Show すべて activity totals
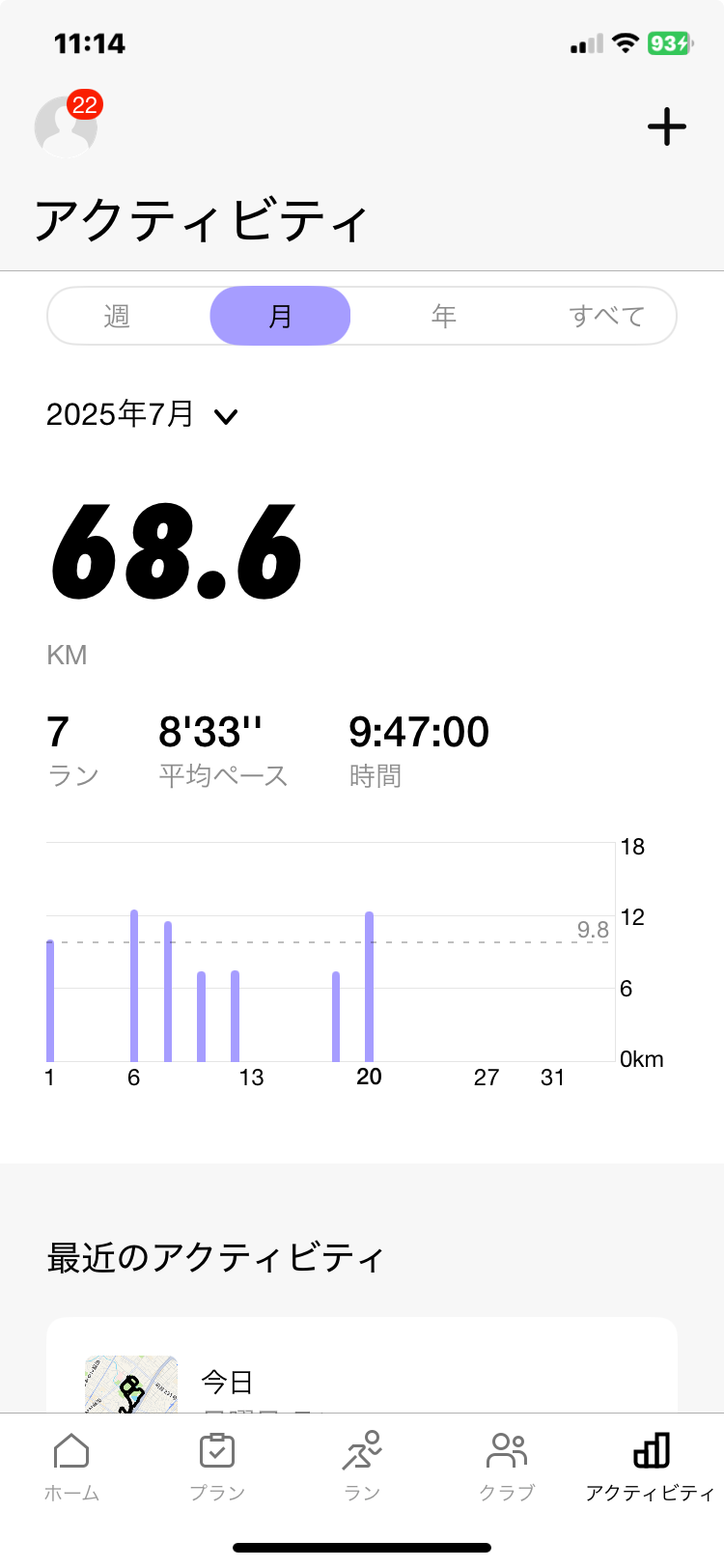Screen dimensions: 724x1568 coord(606,316)
